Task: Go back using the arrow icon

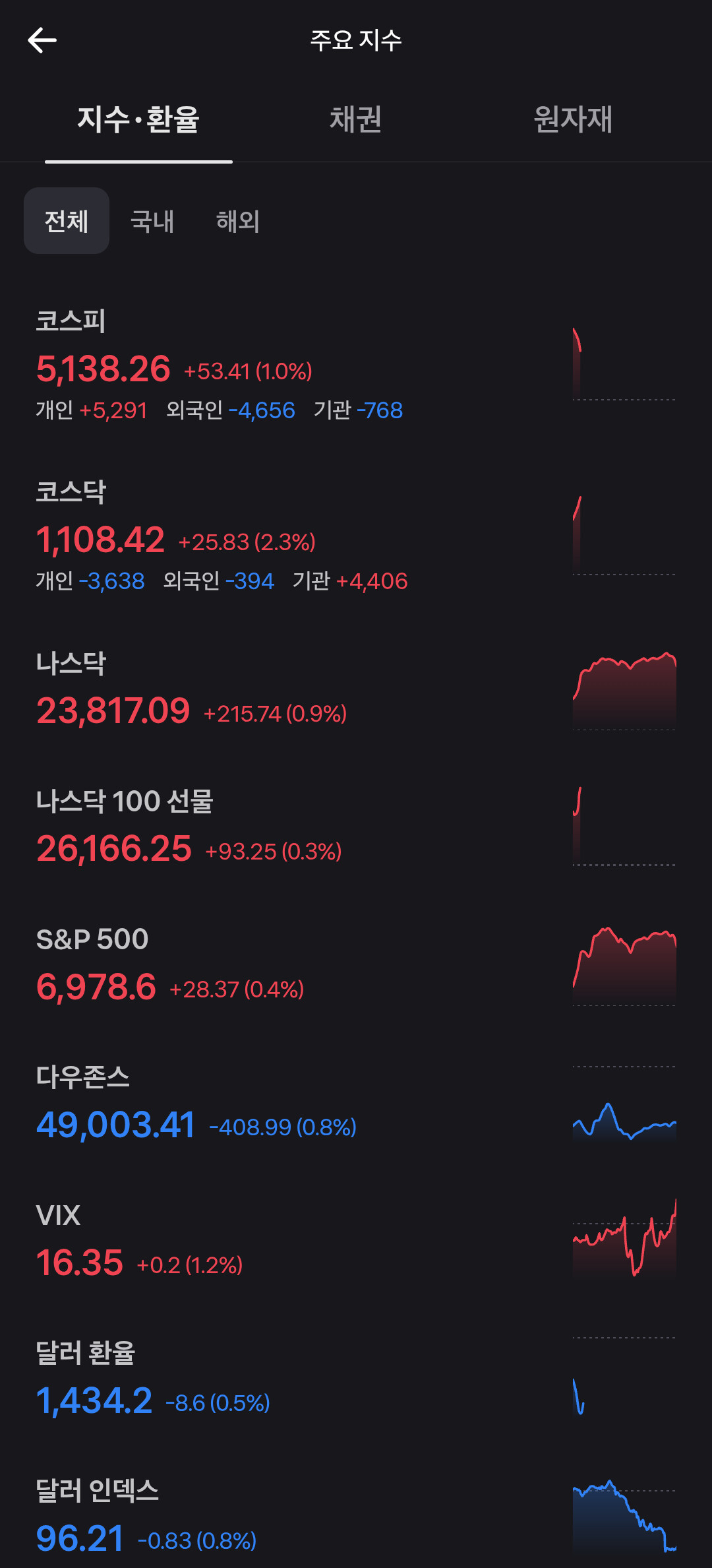Action: click(x=42, y=40)
